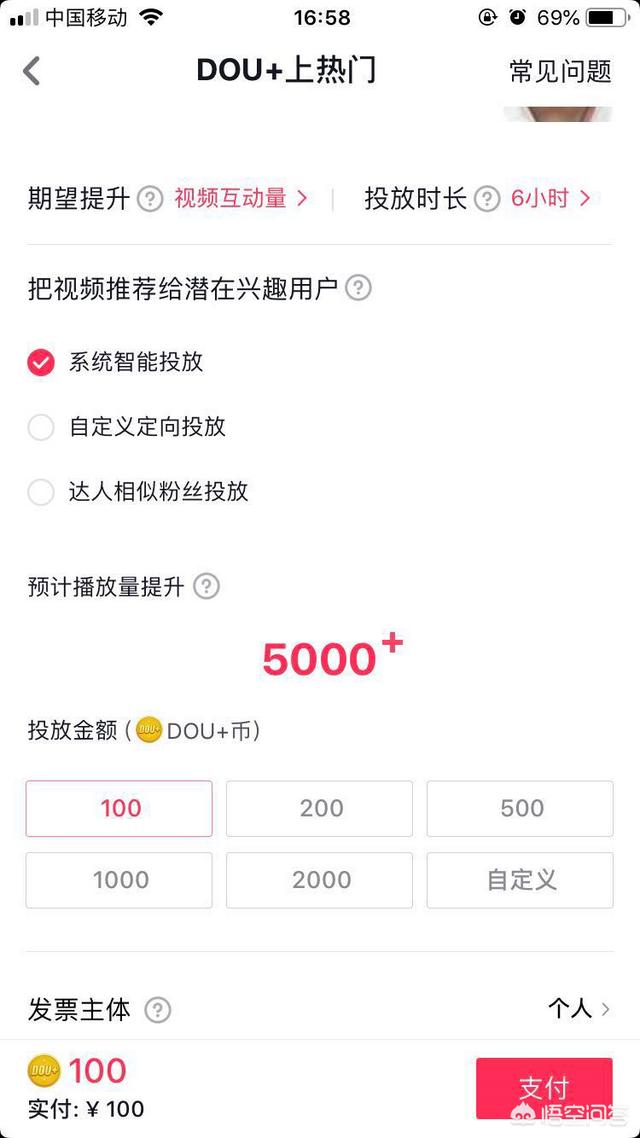Viewport: 640px width, 1138px height.
Task: Change 期望提升 from 视频互动量
Action: pyautogui.click(x=240, y=198)
